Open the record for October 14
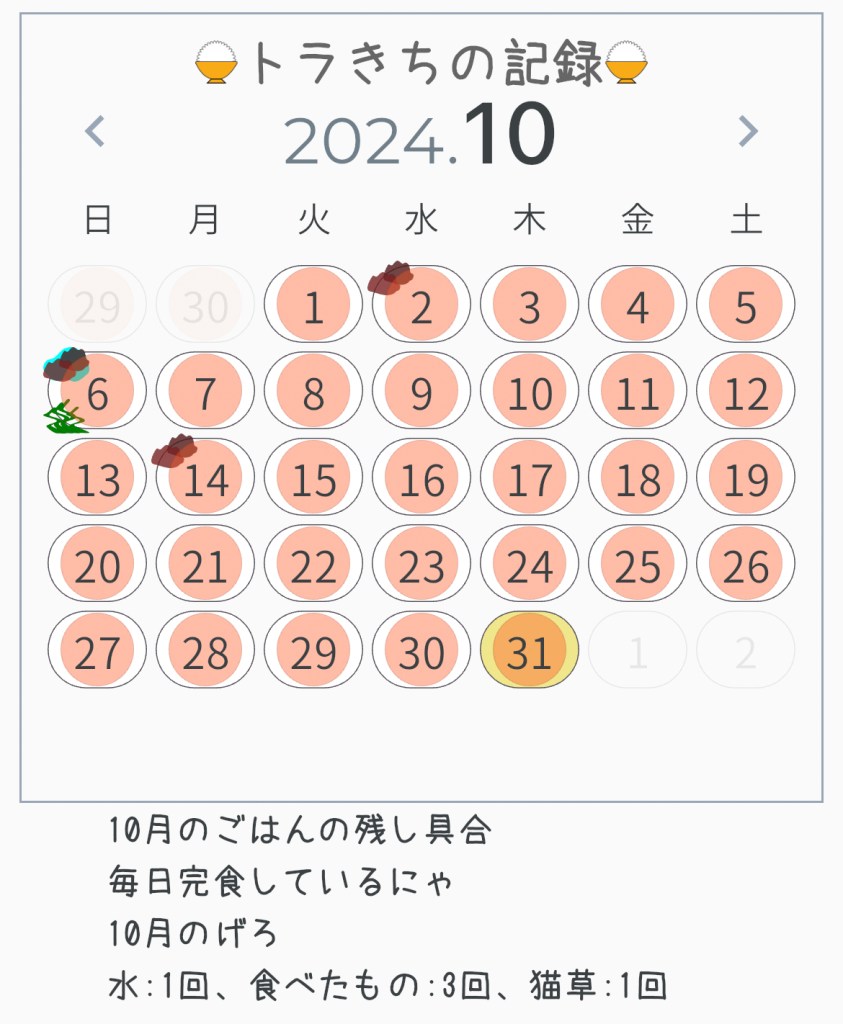Viewport: 843px width, 1024px height. [205, 478]
